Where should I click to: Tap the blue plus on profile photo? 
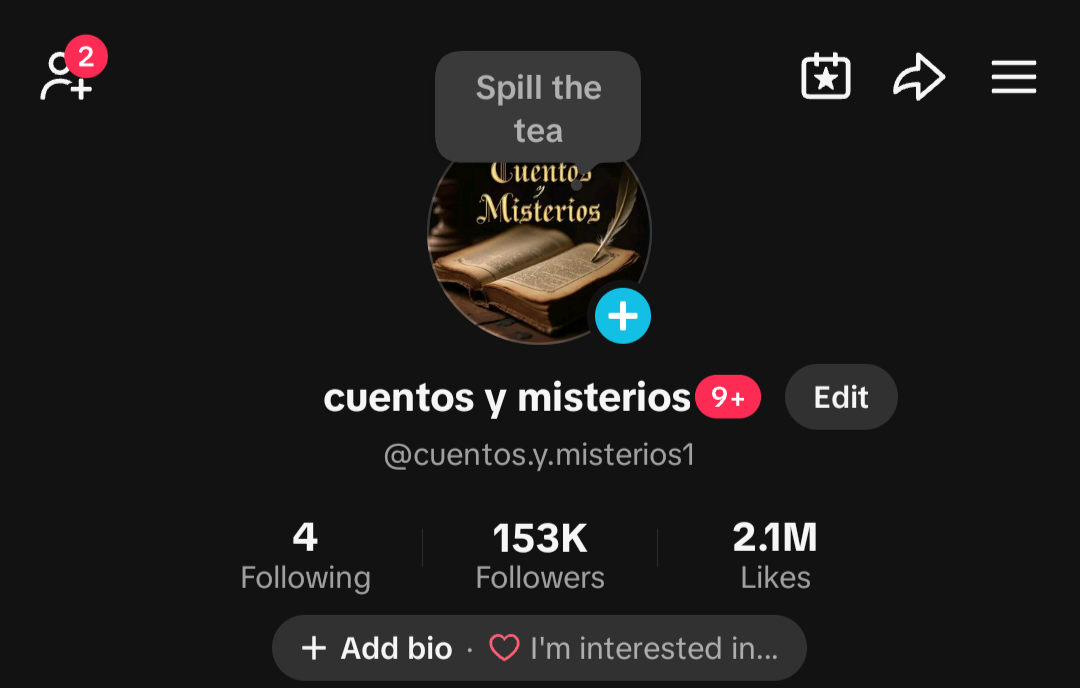point(623,316)
